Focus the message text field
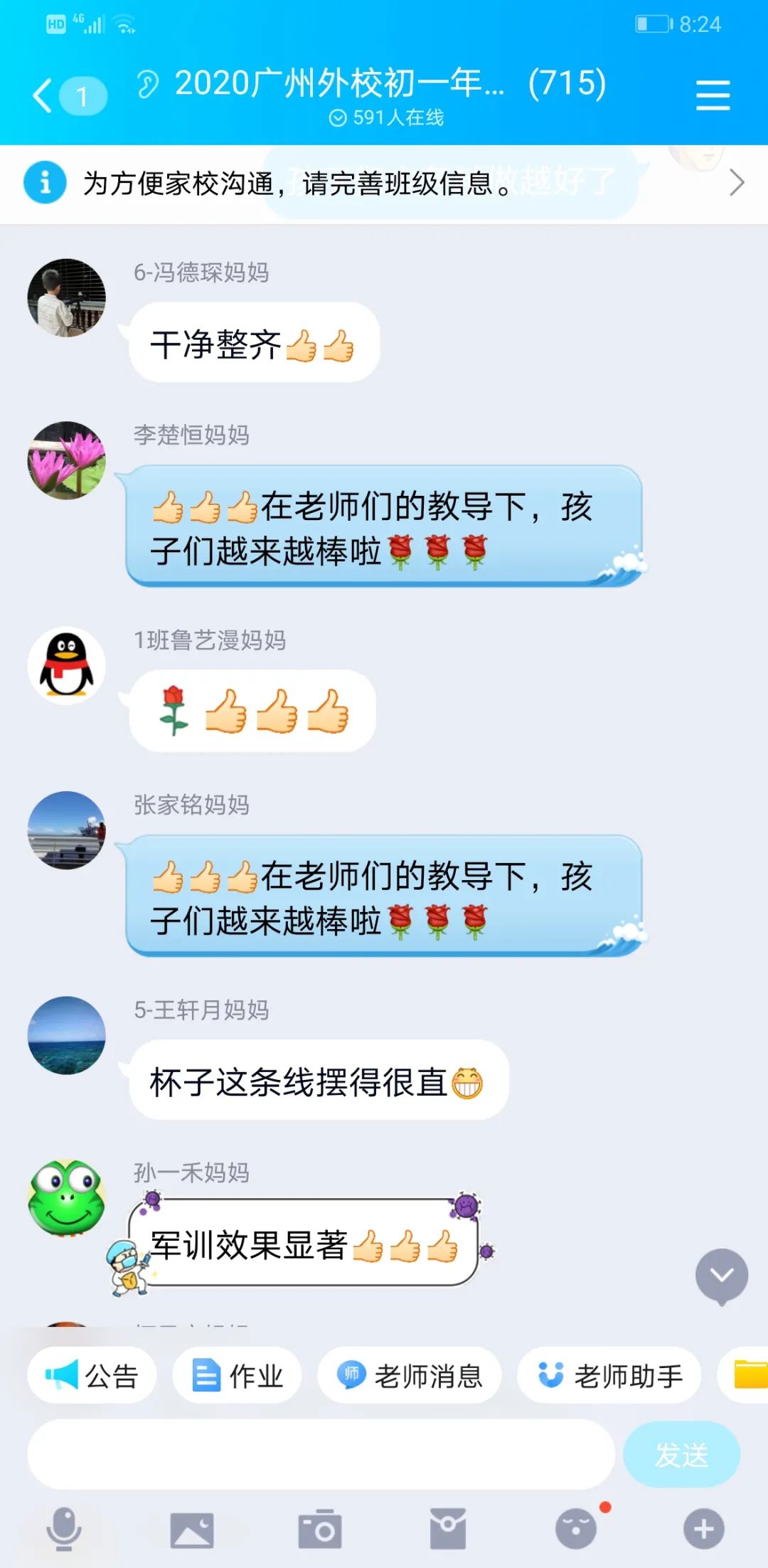Image resolution: width=768 pixels, height=1568 pixels. coord(320,1455)
